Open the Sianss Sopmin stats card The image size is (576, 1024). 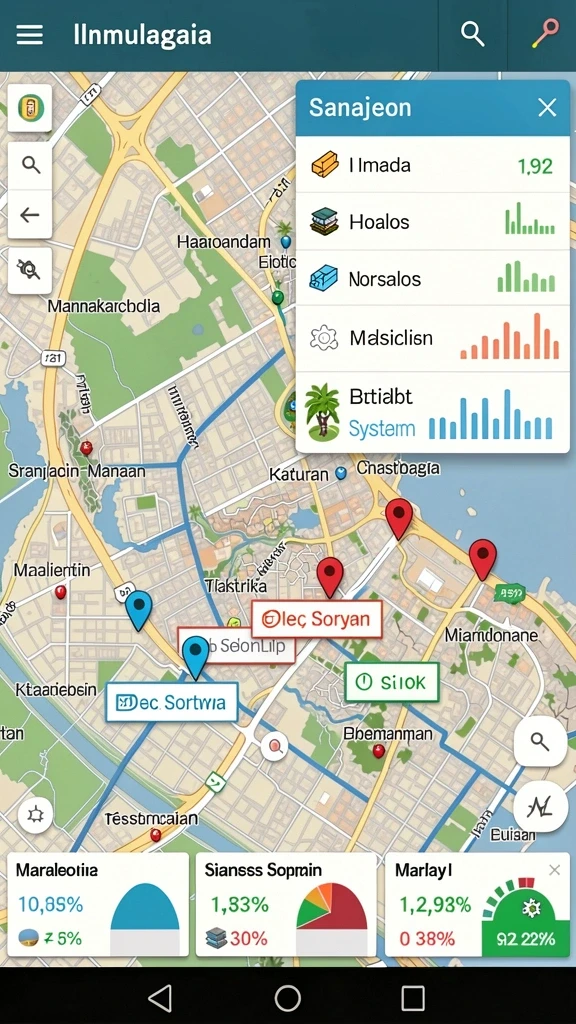click(286, 904)
